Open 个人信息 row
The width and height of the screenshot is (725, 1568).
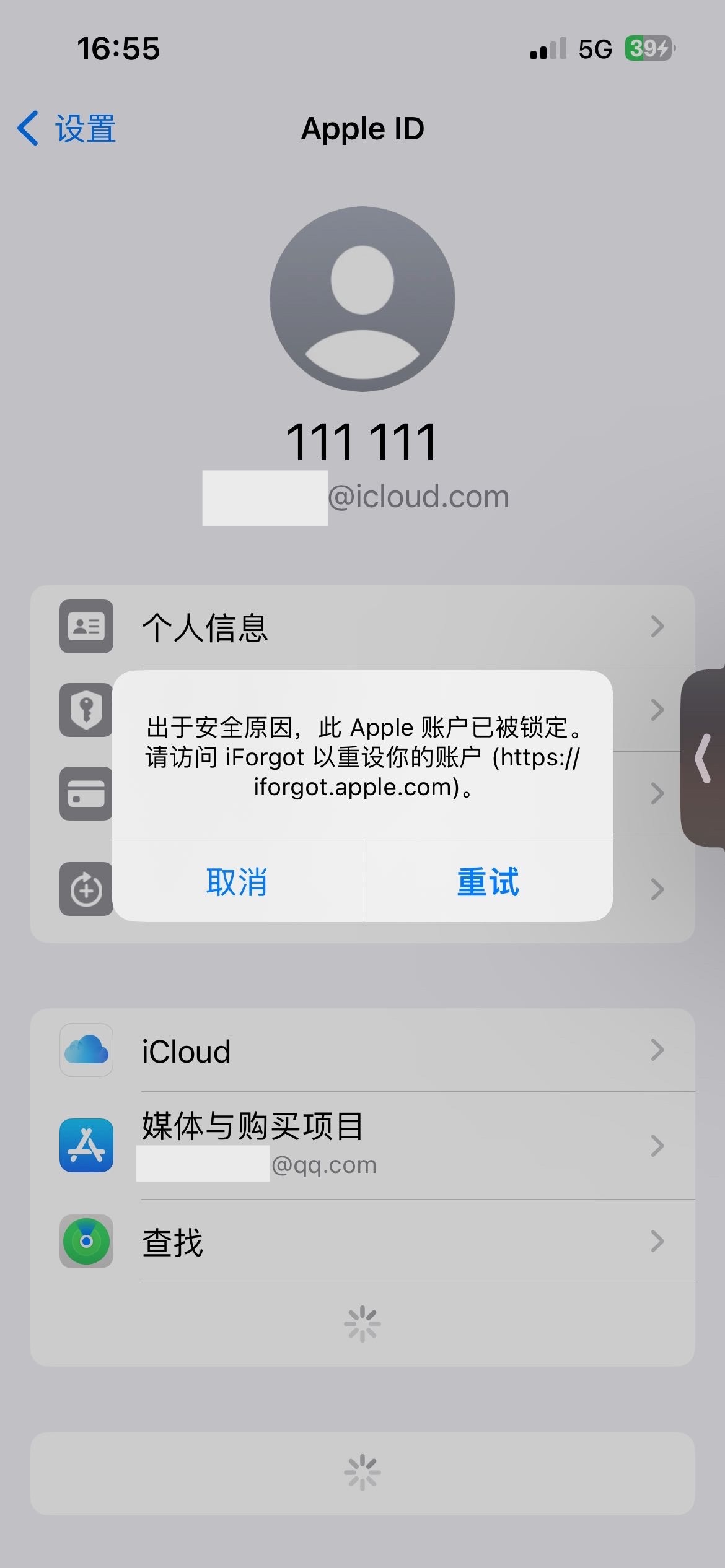(x=362, y=627)
